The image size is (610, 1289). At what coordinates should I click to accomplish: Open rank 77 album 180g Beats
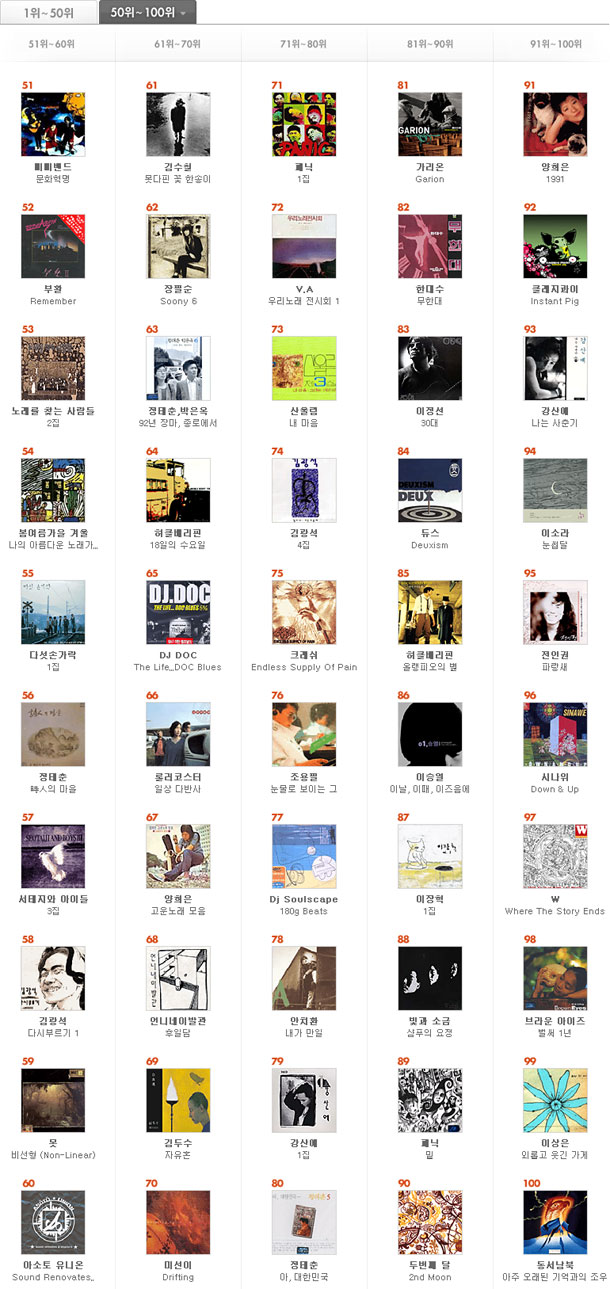click(x=304, y=857)
